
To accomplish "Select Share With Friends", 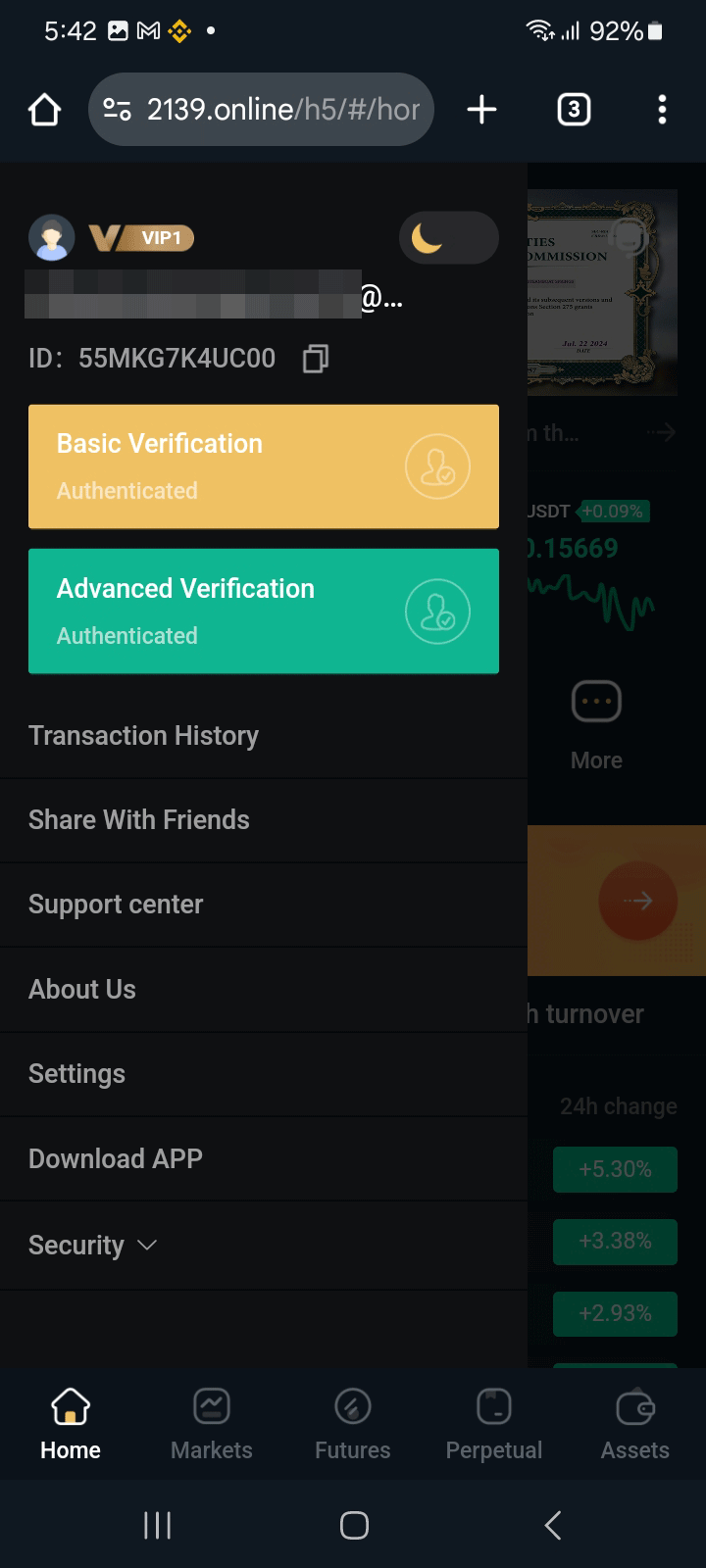I will point(139,820).
